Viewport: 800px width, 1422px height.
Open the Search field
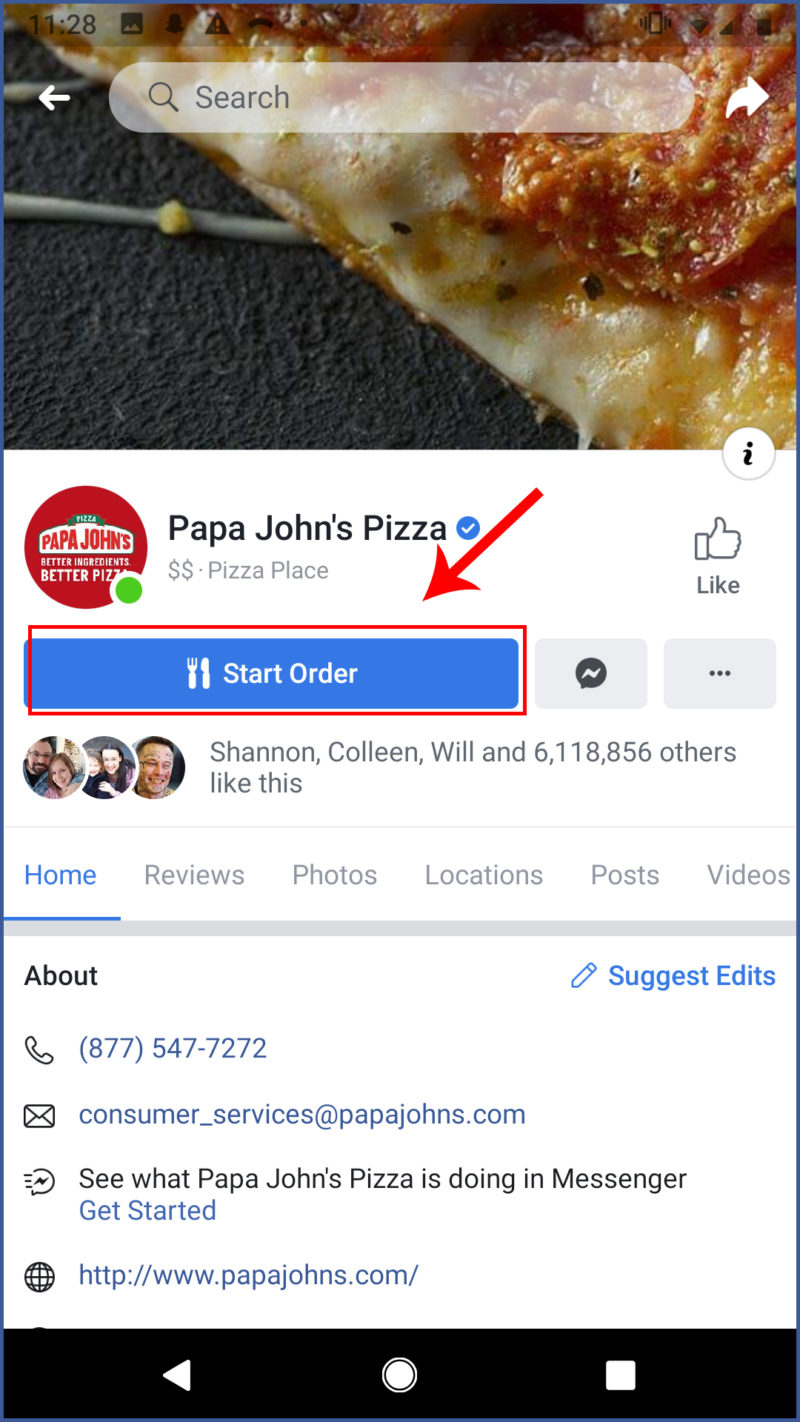(x=402, y=97)
